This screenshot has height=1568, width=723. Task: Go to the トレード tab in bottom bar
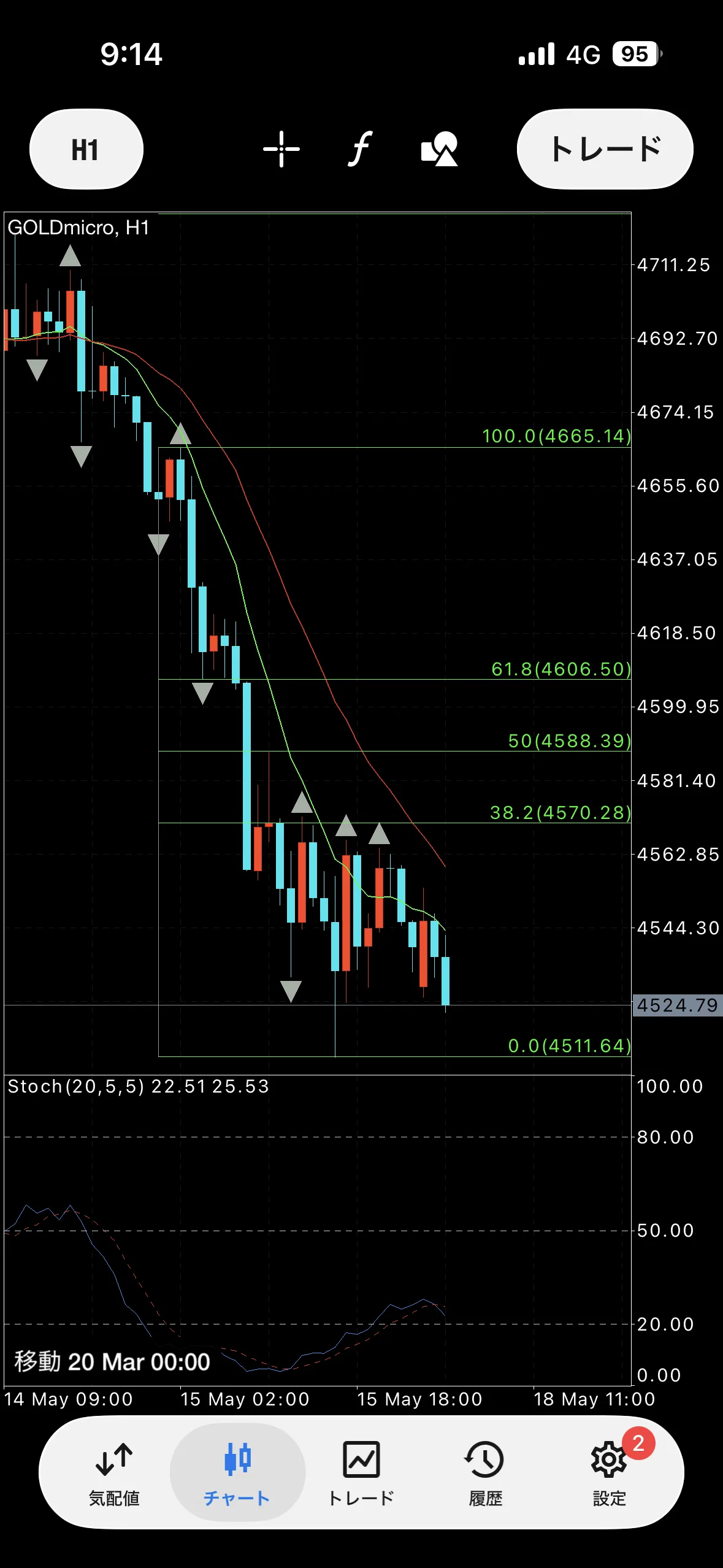(361, 1474)
